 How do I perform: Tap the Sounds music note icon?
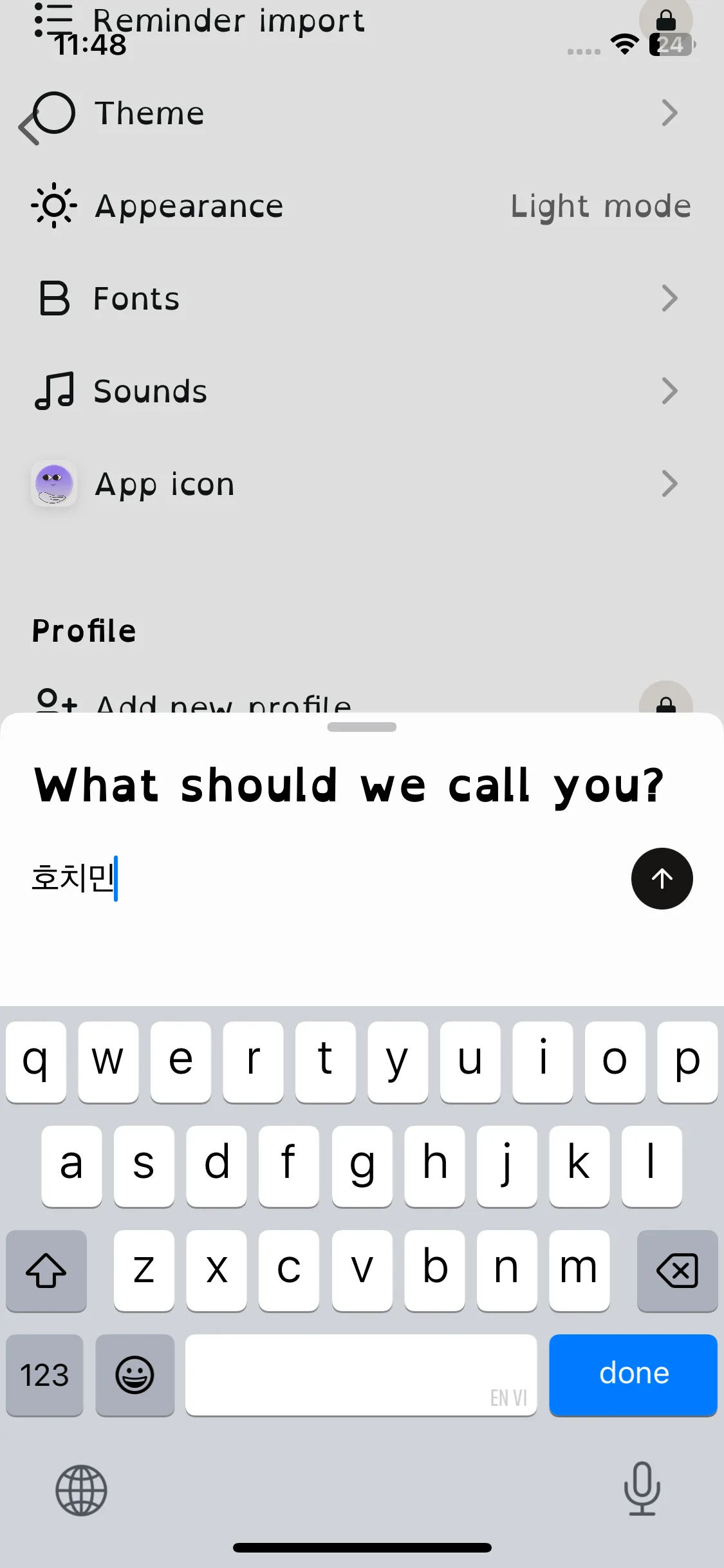(54, 391)
